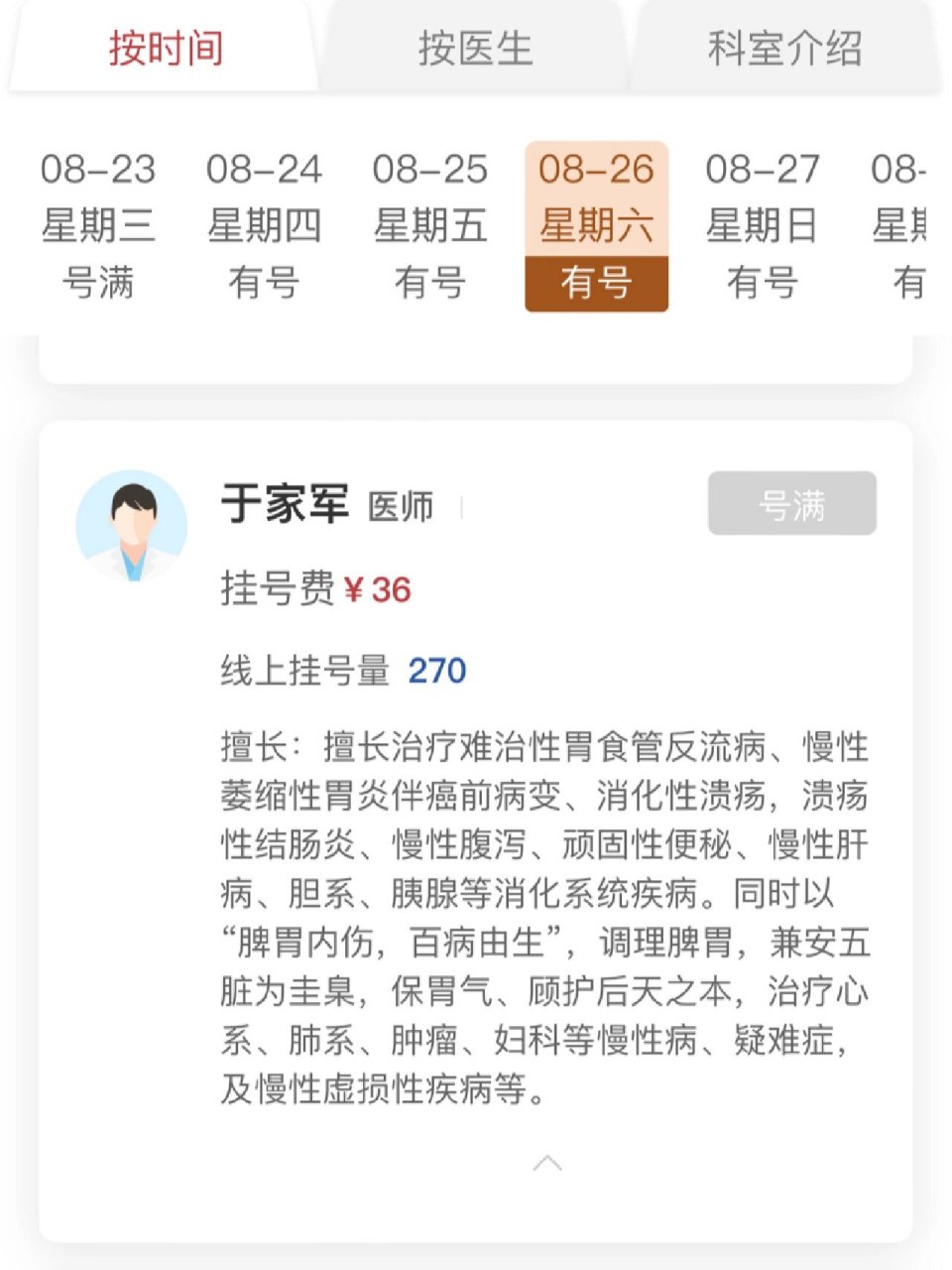Click the 有号 label under 08-26
Image resolution: width=952 pixels, height=1270 pixels.
click(596, 285)
